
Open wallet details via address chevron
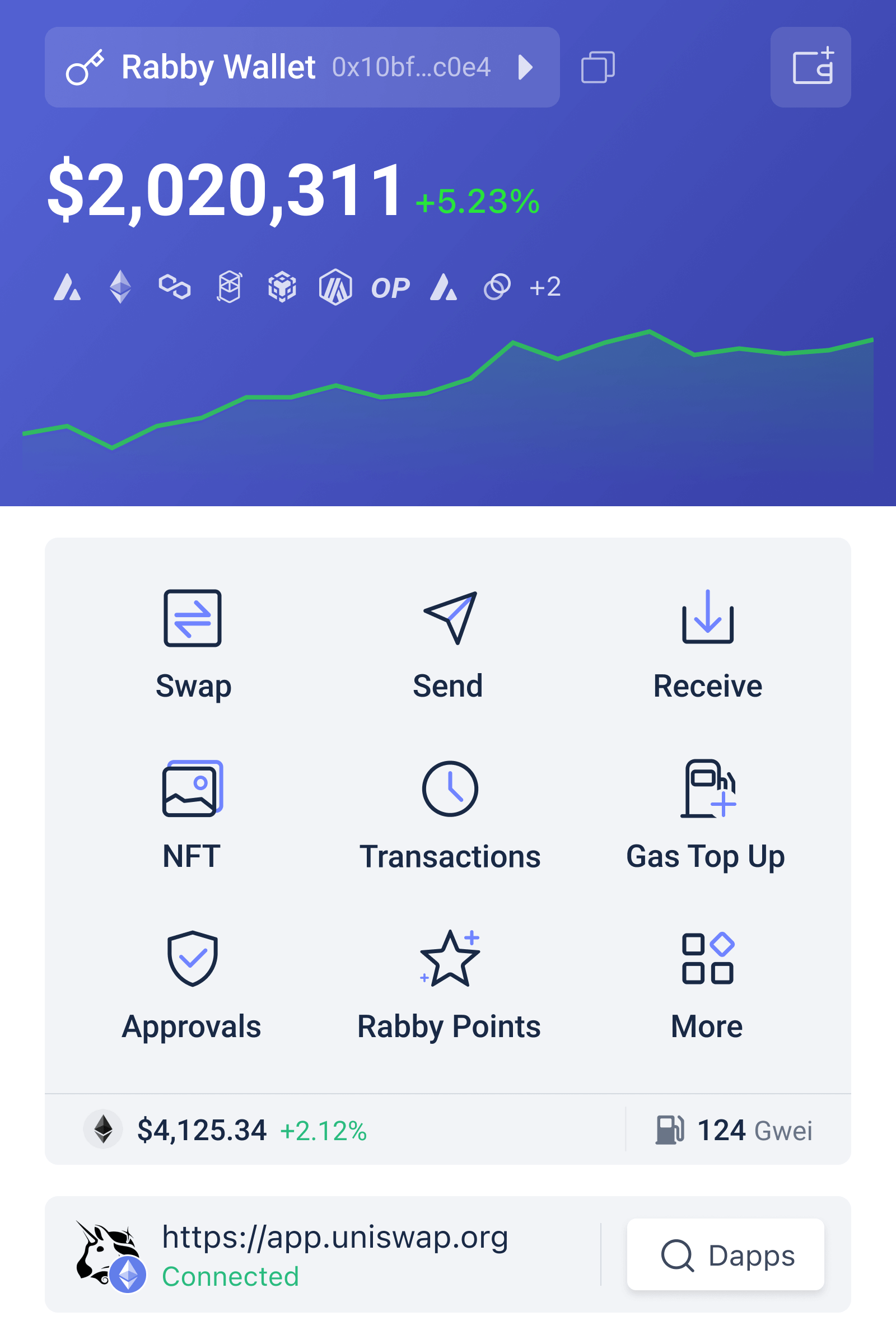525,67
